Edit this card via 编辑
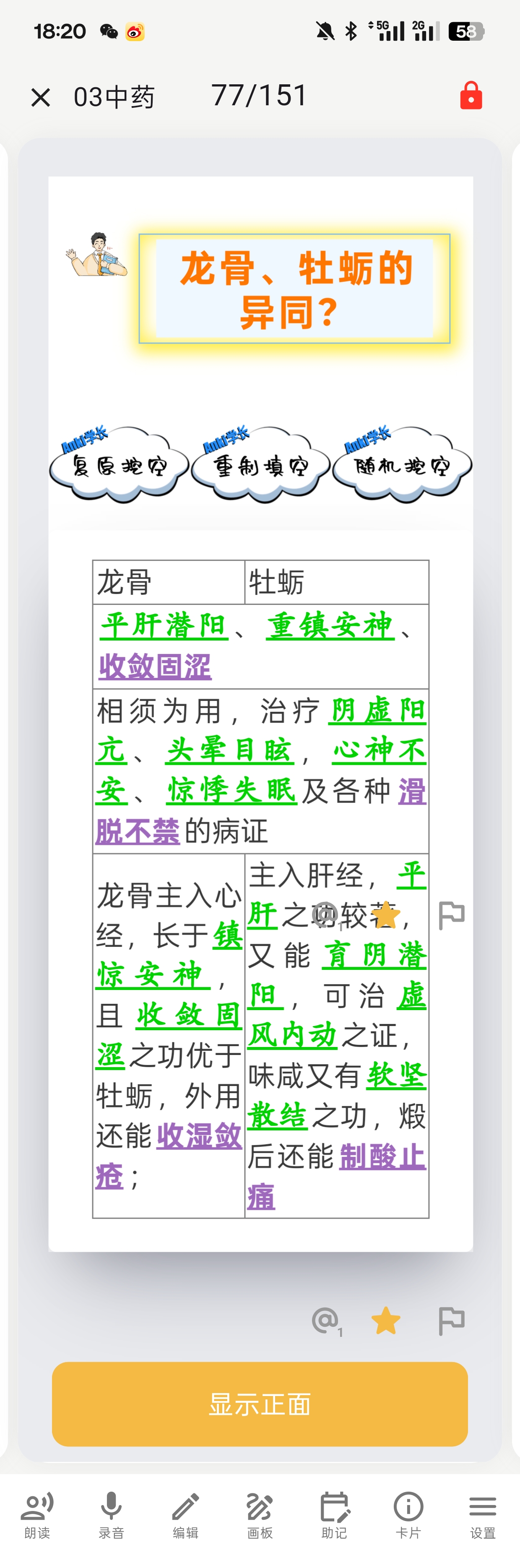The width and height of the screenshot is (520, 1568). pyautogui.click(x=185, y=1514)
